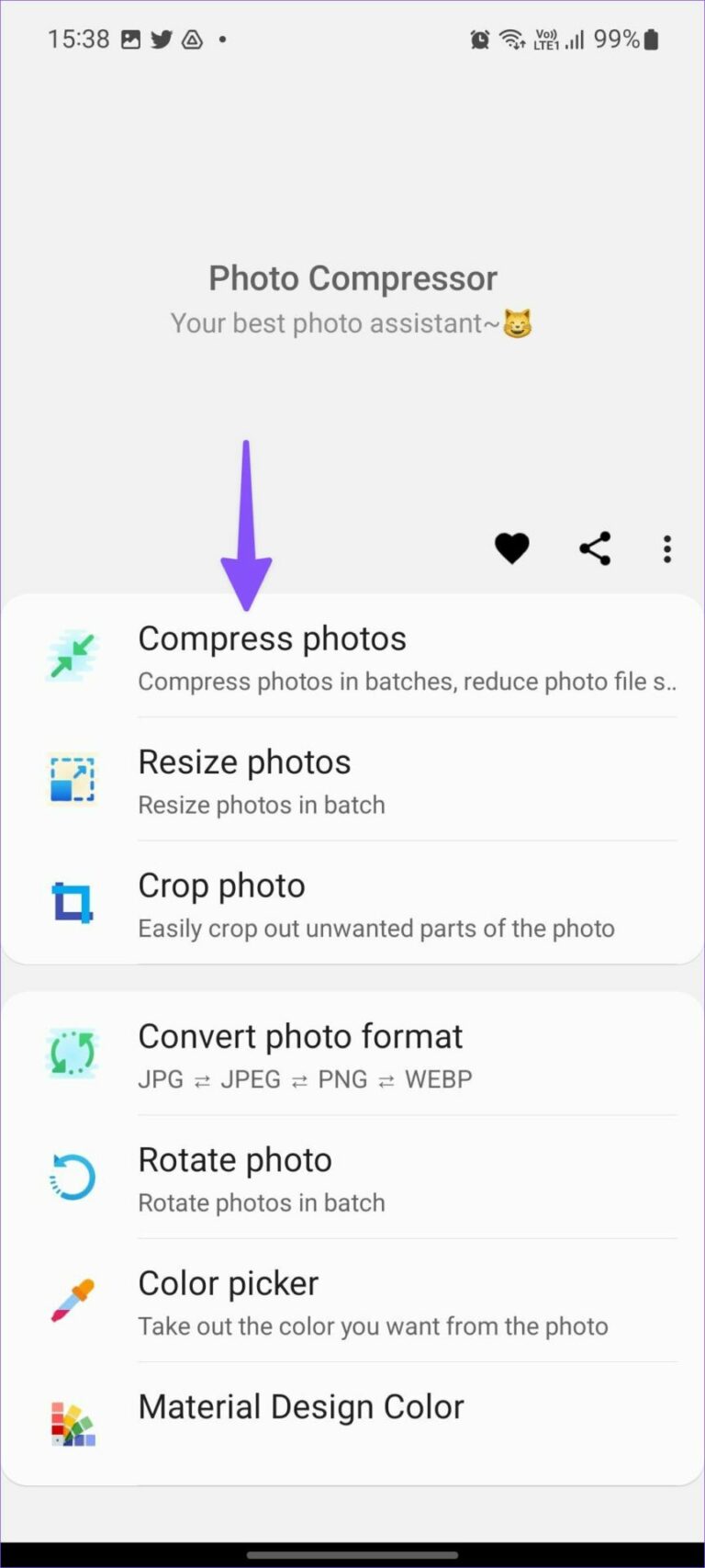This screenshot has height=1568, width=705.
Task: Tap the share icon
Action: tap(595, 548)
